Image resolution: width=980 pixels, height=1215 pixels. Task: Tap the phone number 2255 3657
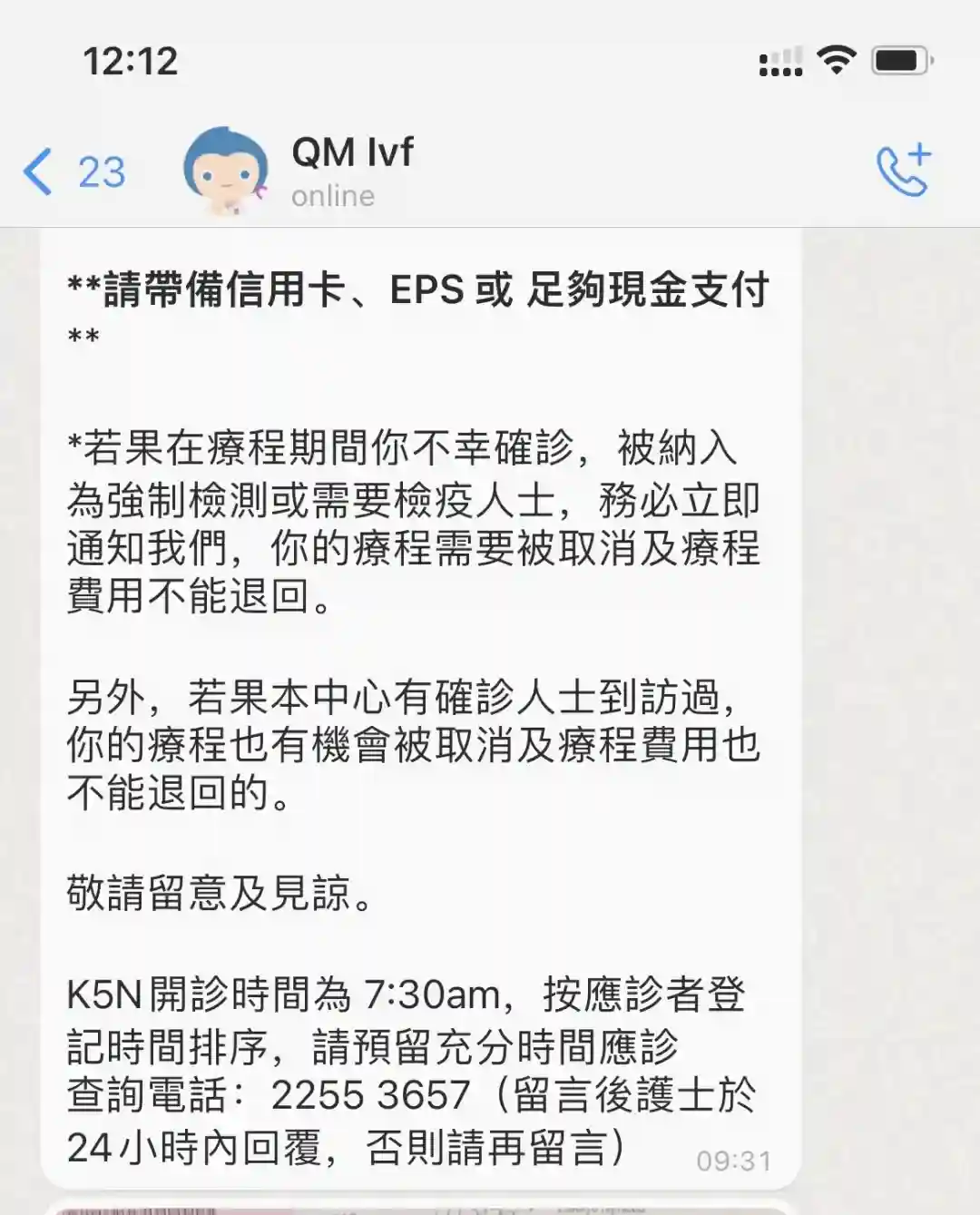coord(370,1095)
